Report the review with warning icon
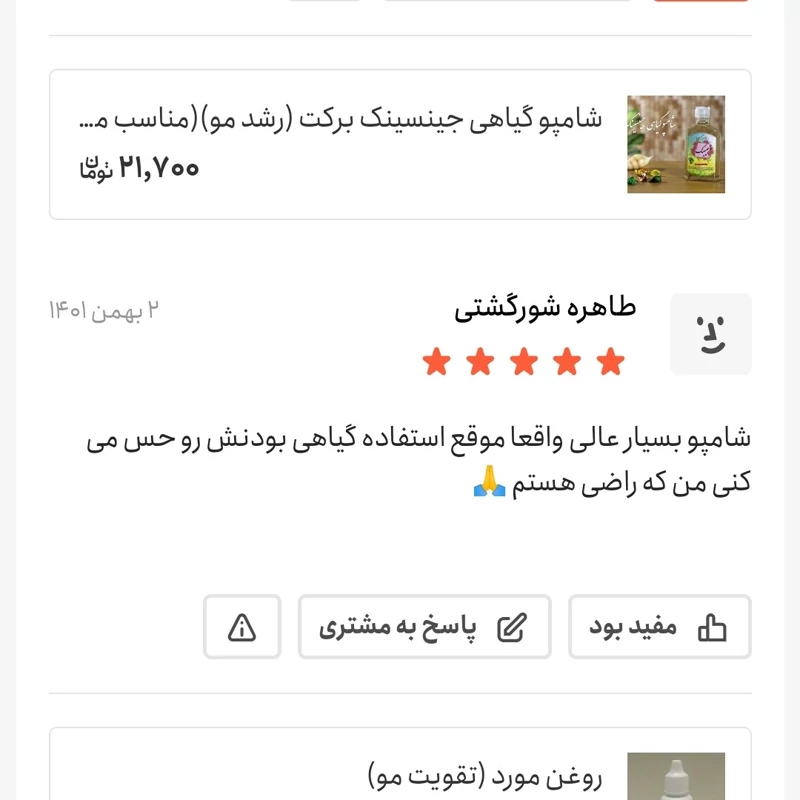Screen dimensions: 800x800 [242, 627]
